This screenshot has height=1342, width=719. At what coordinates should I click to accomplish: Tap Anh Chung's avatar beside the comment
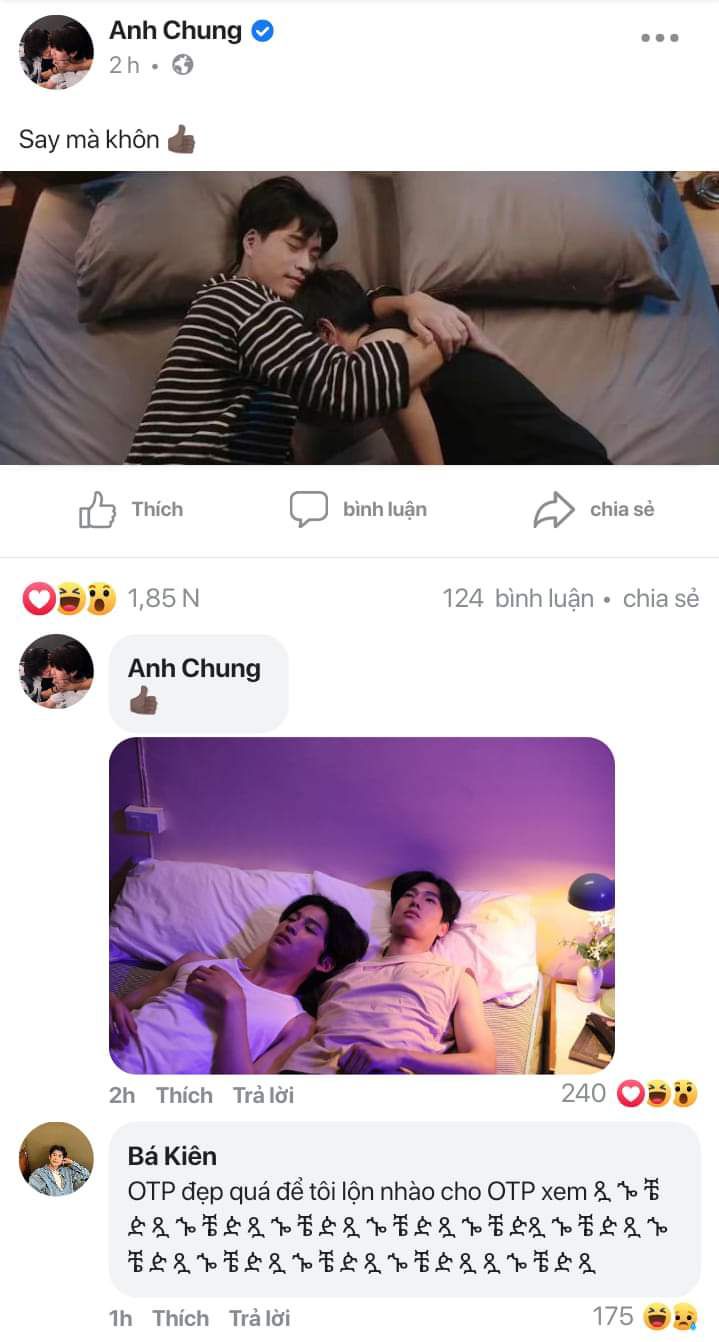[x=56, y=671]
